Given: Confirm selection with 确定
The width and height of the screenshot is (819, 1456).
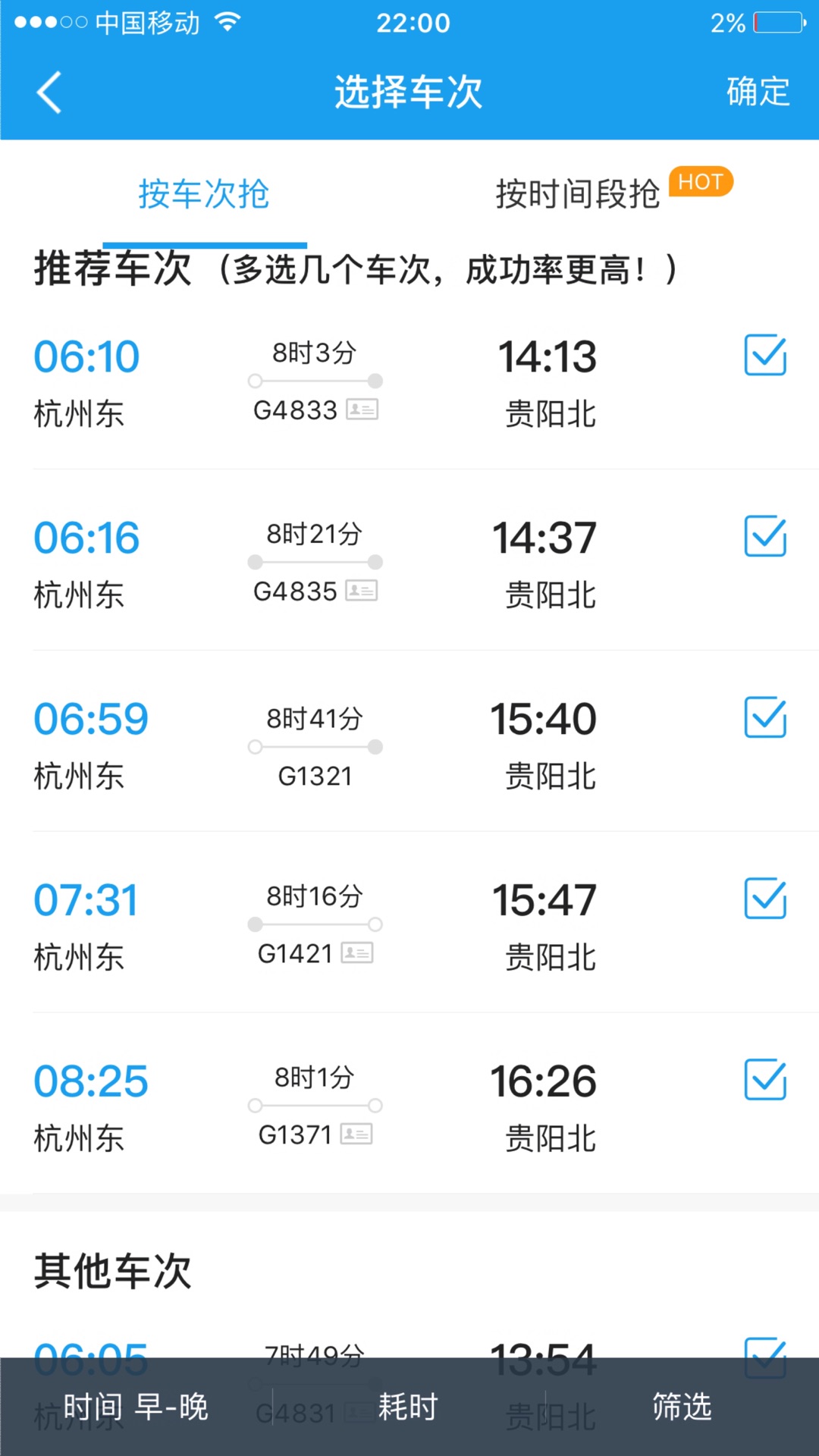Looking at the screenshot, I should (x=758, y=93).
